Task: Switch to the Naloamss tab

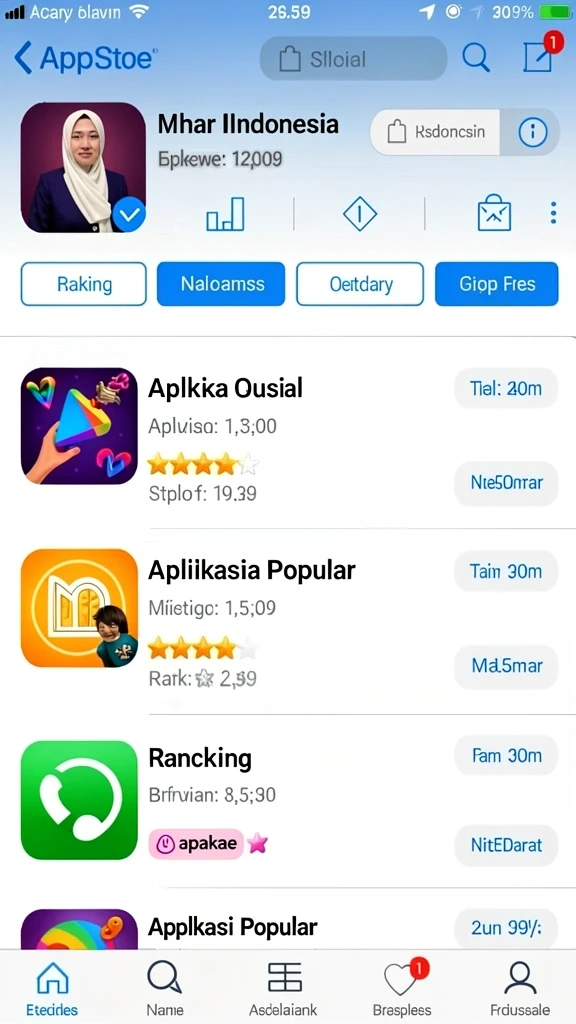Action: tap(221, 284)
